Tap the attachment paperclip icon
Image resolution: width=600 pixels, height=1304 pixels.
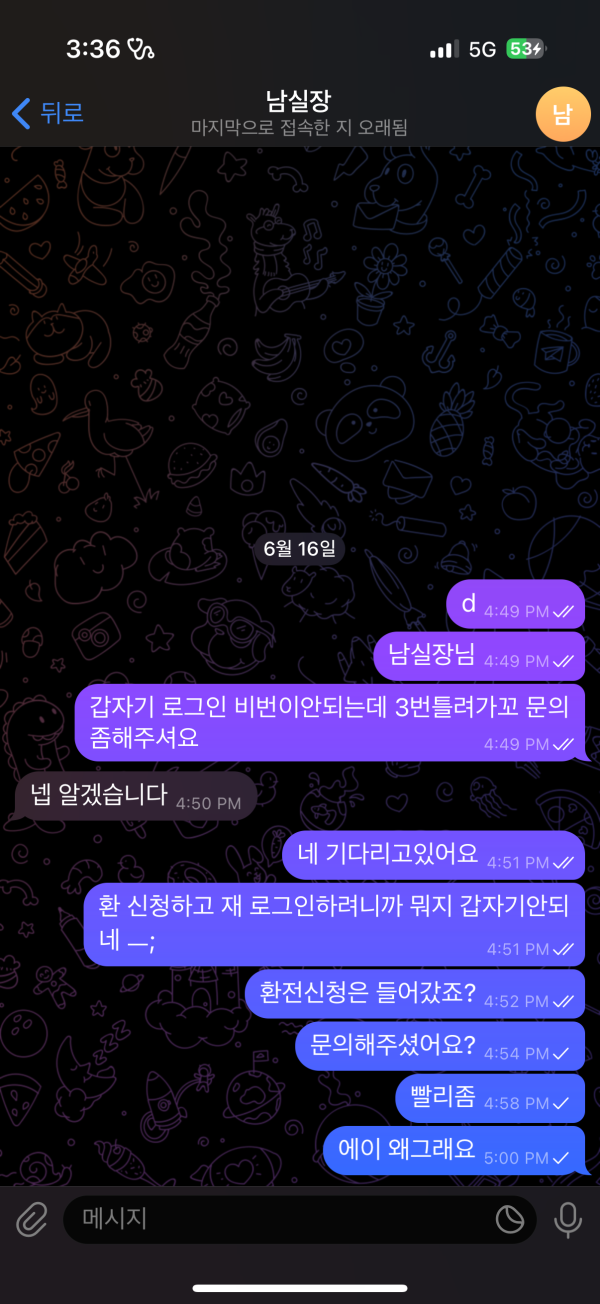tap(32, 1219)
